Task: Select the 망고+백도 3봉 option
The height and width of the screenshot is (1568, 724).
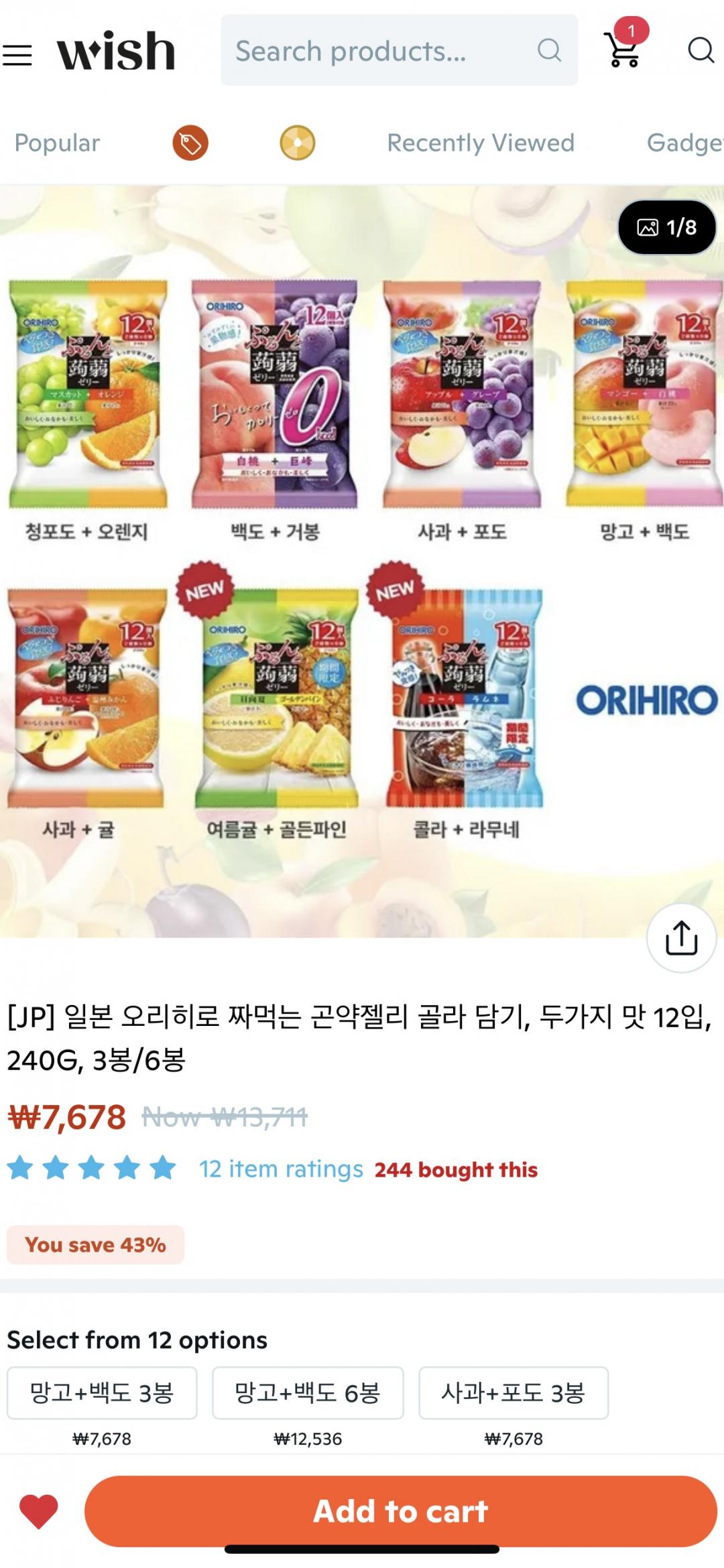Action: coord(102,1393)
